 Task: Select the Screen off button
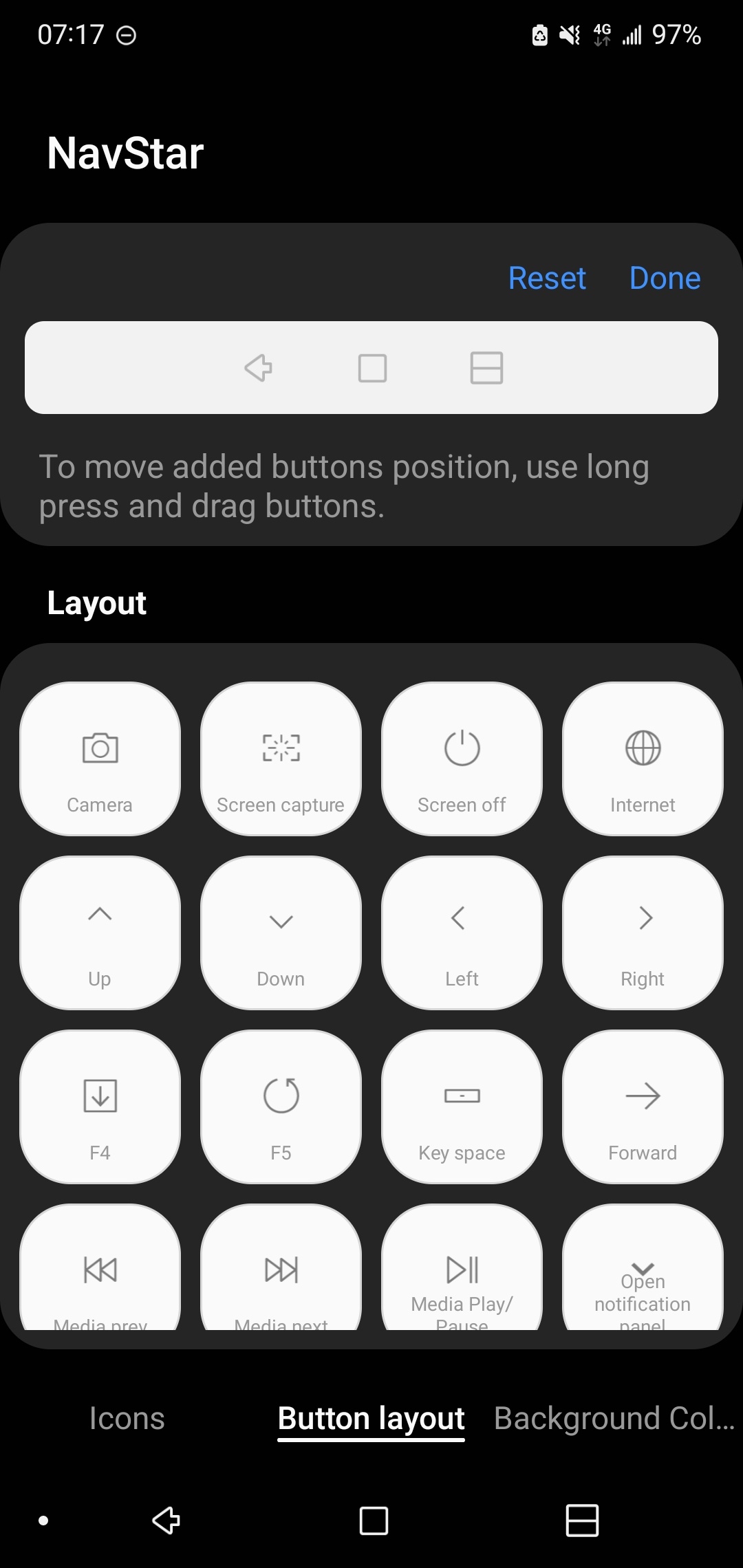coord(462,759)
